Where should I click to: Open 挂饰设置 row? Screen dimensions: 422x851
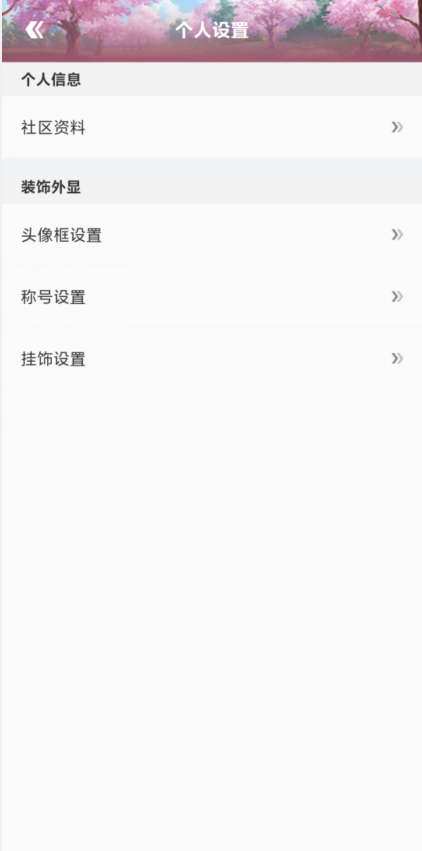coord(212,359)
